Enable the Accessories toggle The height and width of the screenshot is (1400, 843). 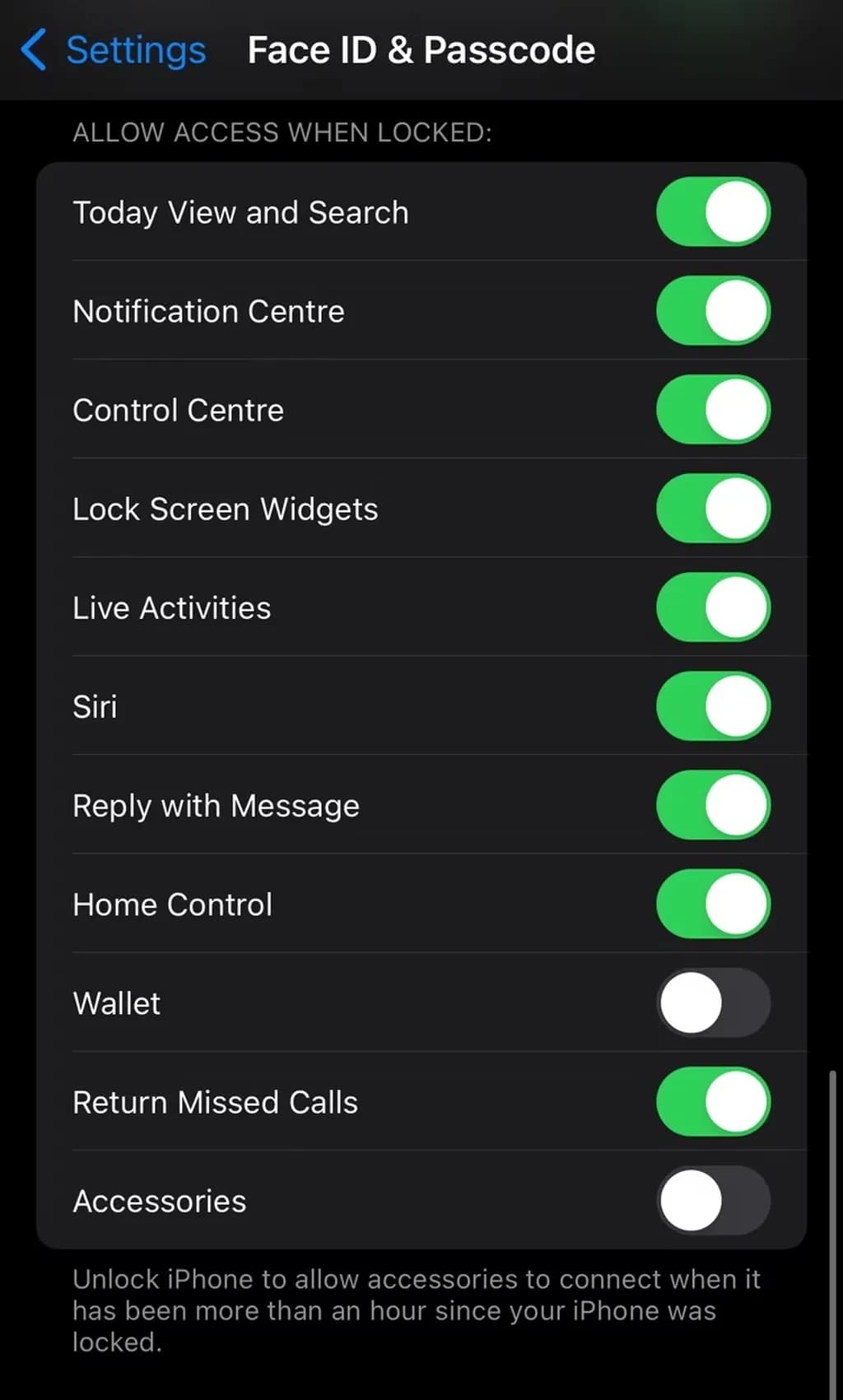tap(713, 1201)
